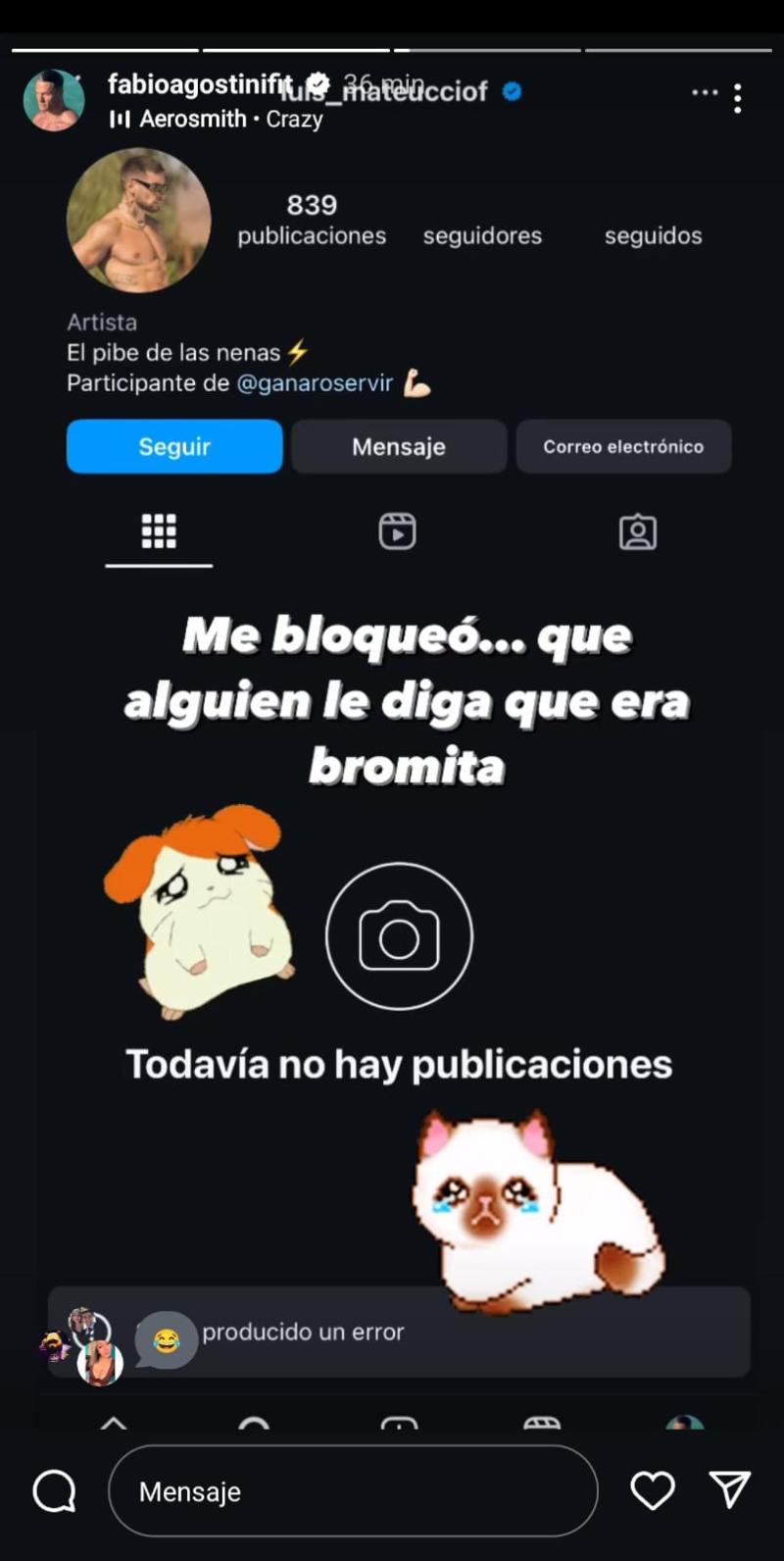
Task: Tap the laughing emoji quick reaction
Action: coord(167,1332)
